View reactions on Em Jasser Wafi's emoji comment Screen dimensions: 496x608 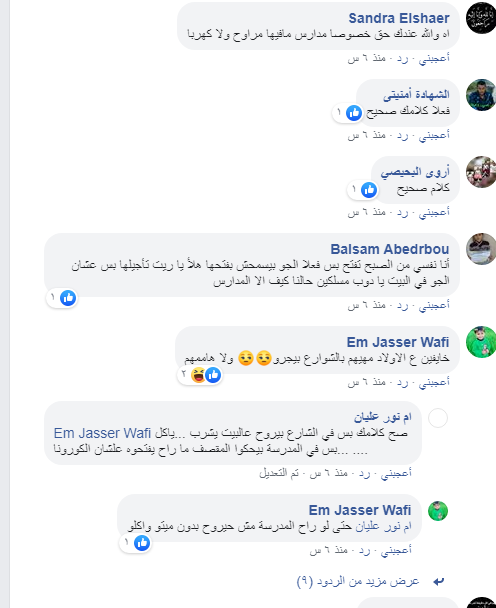200,375
